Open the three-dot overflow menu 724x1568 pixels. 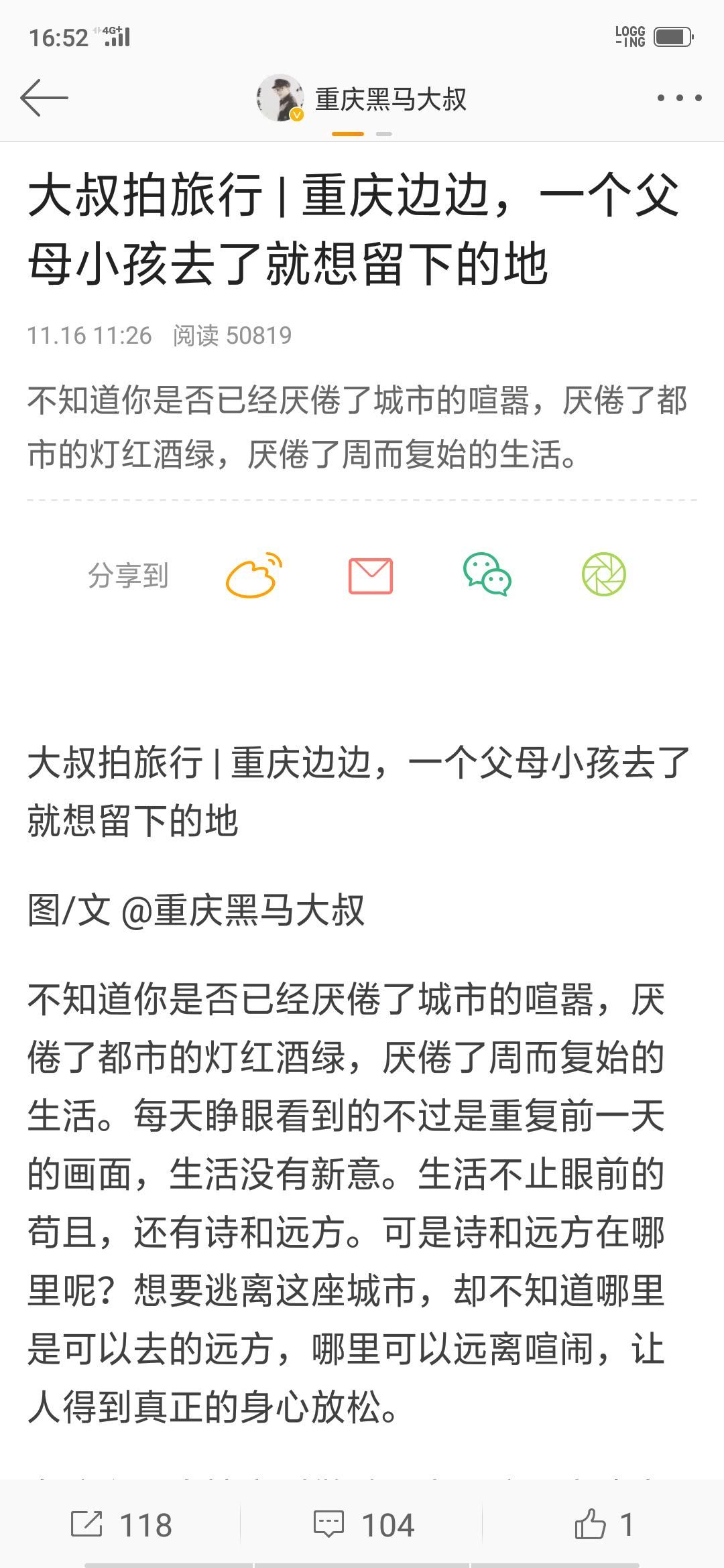(x=679, y=98)
